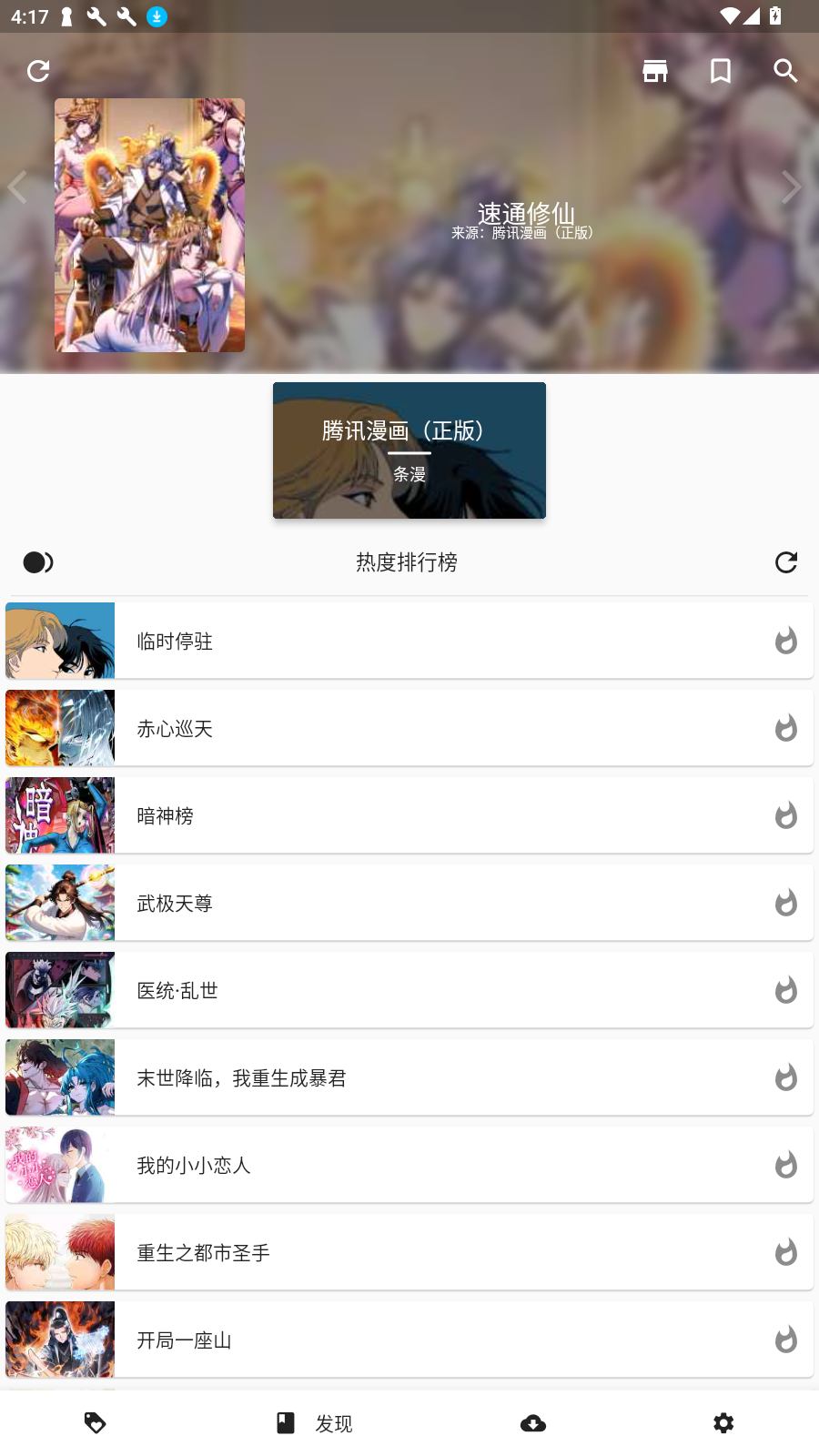The height and width of the screenshot is (1456, 819).
Task: Open the 速通修仙 cover
Action: click(150, 226)
